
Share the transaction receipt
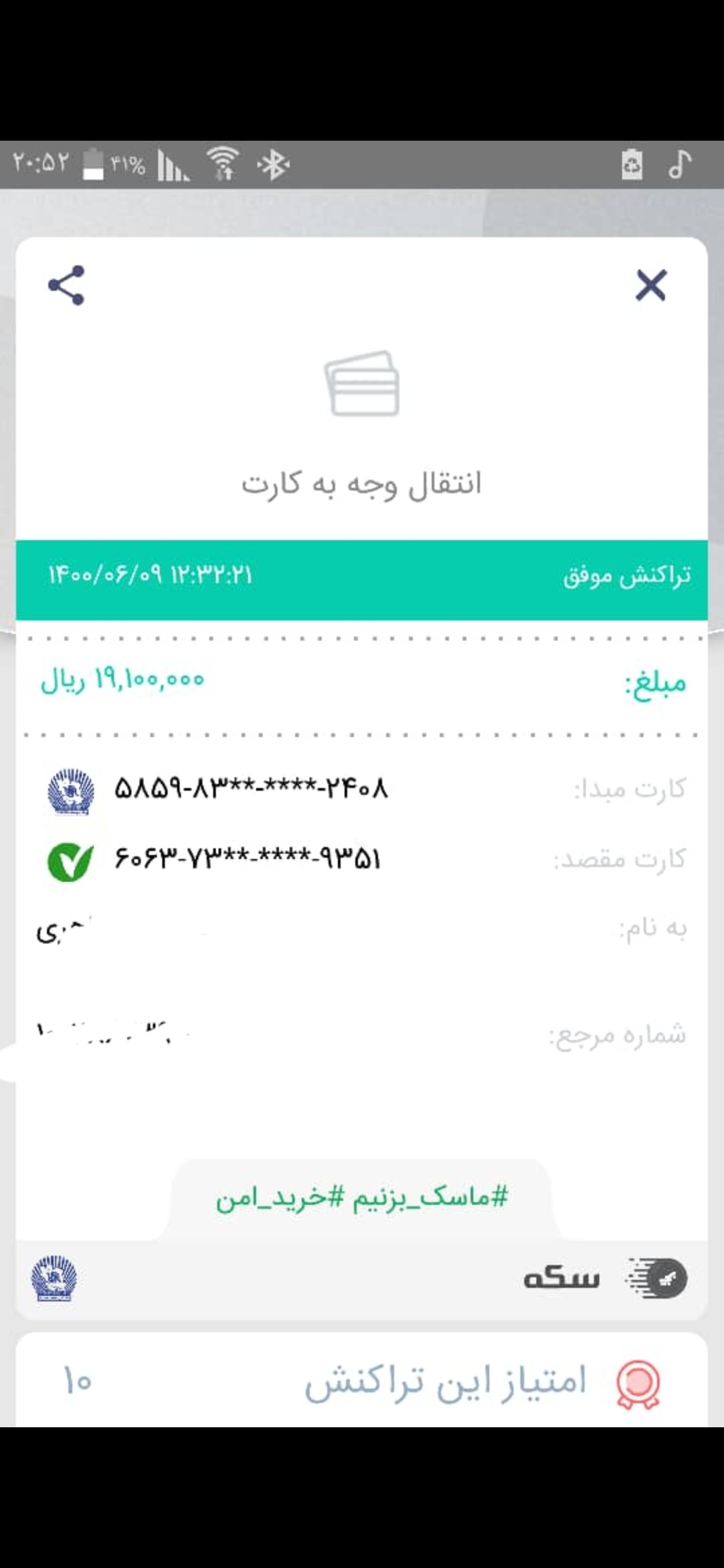pyautogui.click(x=66, y=285)
